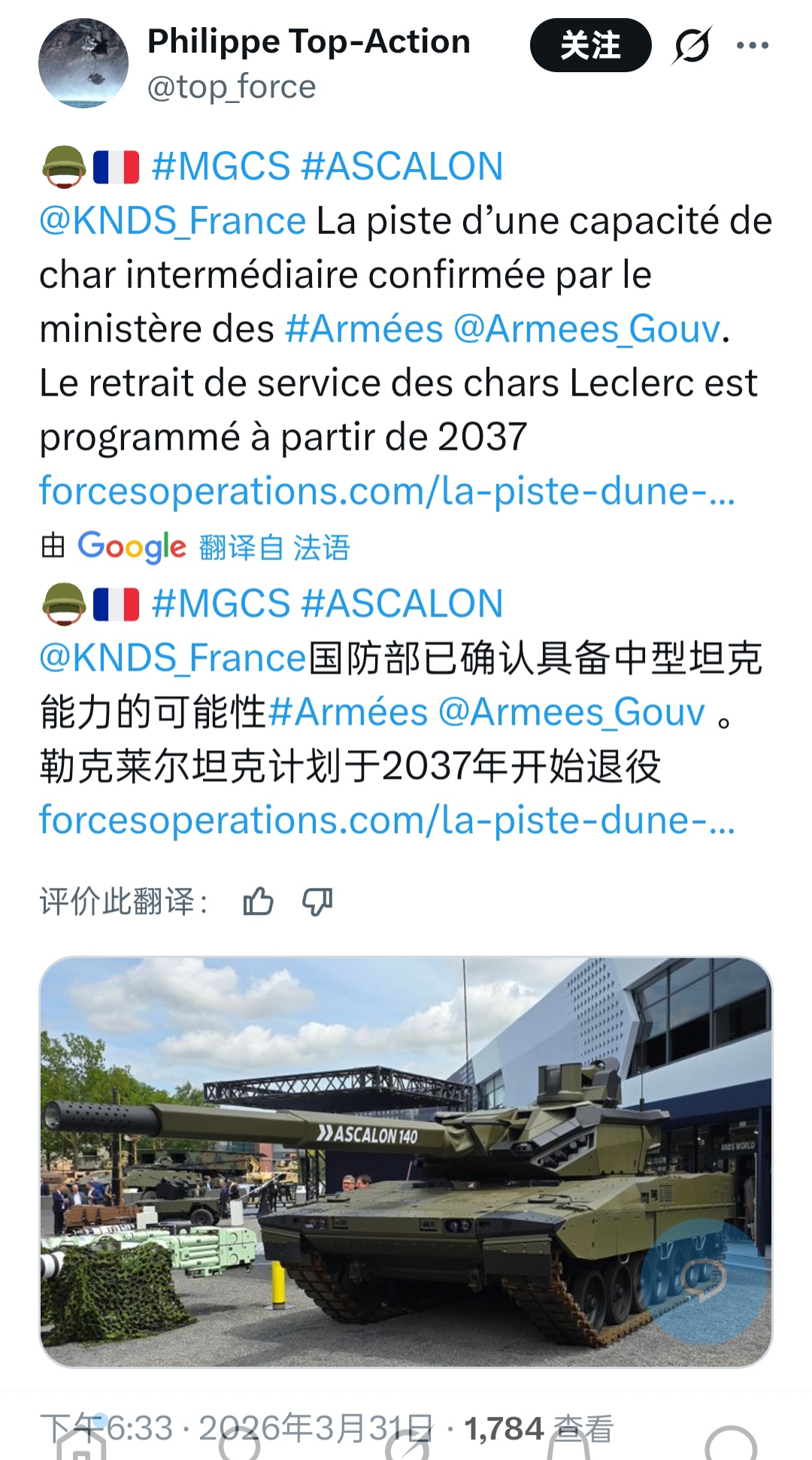
Task: Open the post's three-dot overflow menu
Action: coord(752,46)
